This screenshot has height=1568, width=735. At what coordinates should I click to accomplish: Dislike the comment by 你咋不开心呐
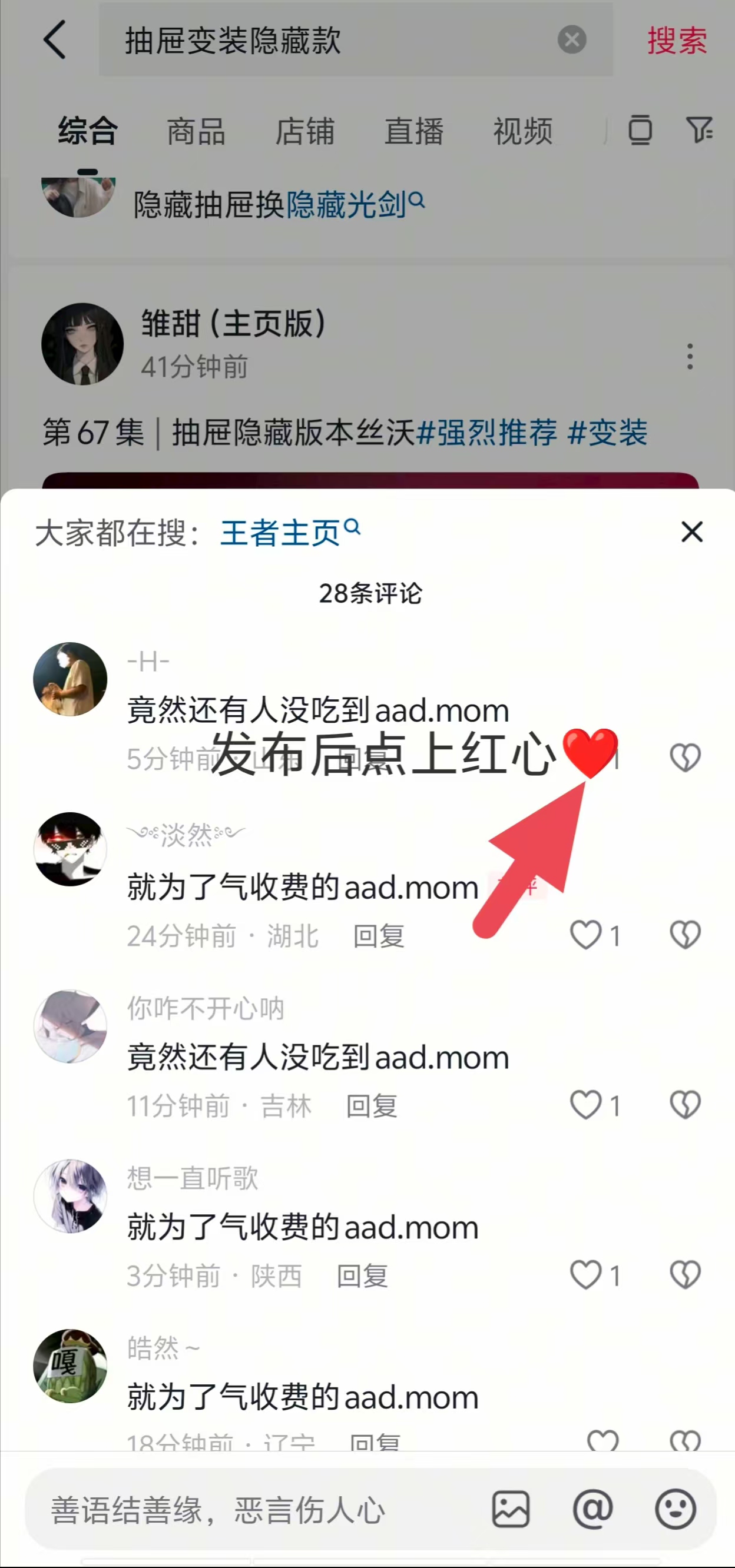[x=685, y=1105]
